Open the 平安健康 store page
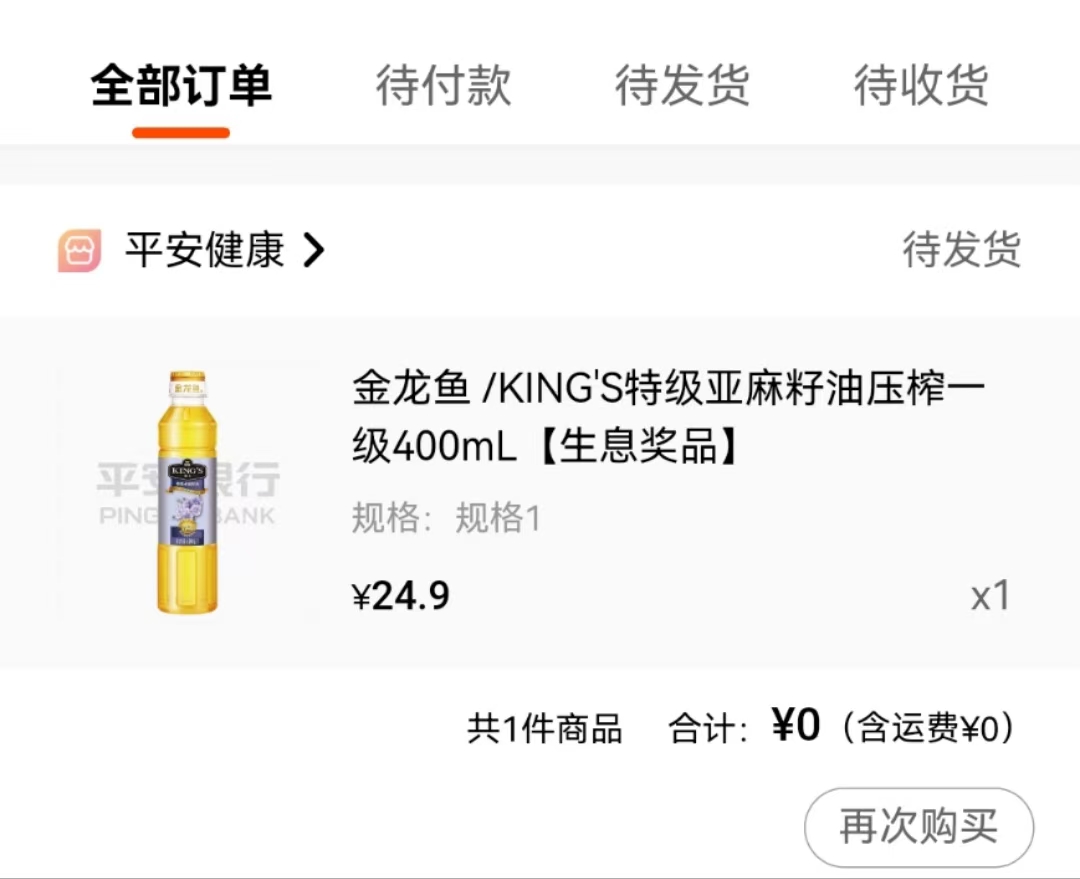This screenshot has width=1080, height=879. tap(204, 250)
